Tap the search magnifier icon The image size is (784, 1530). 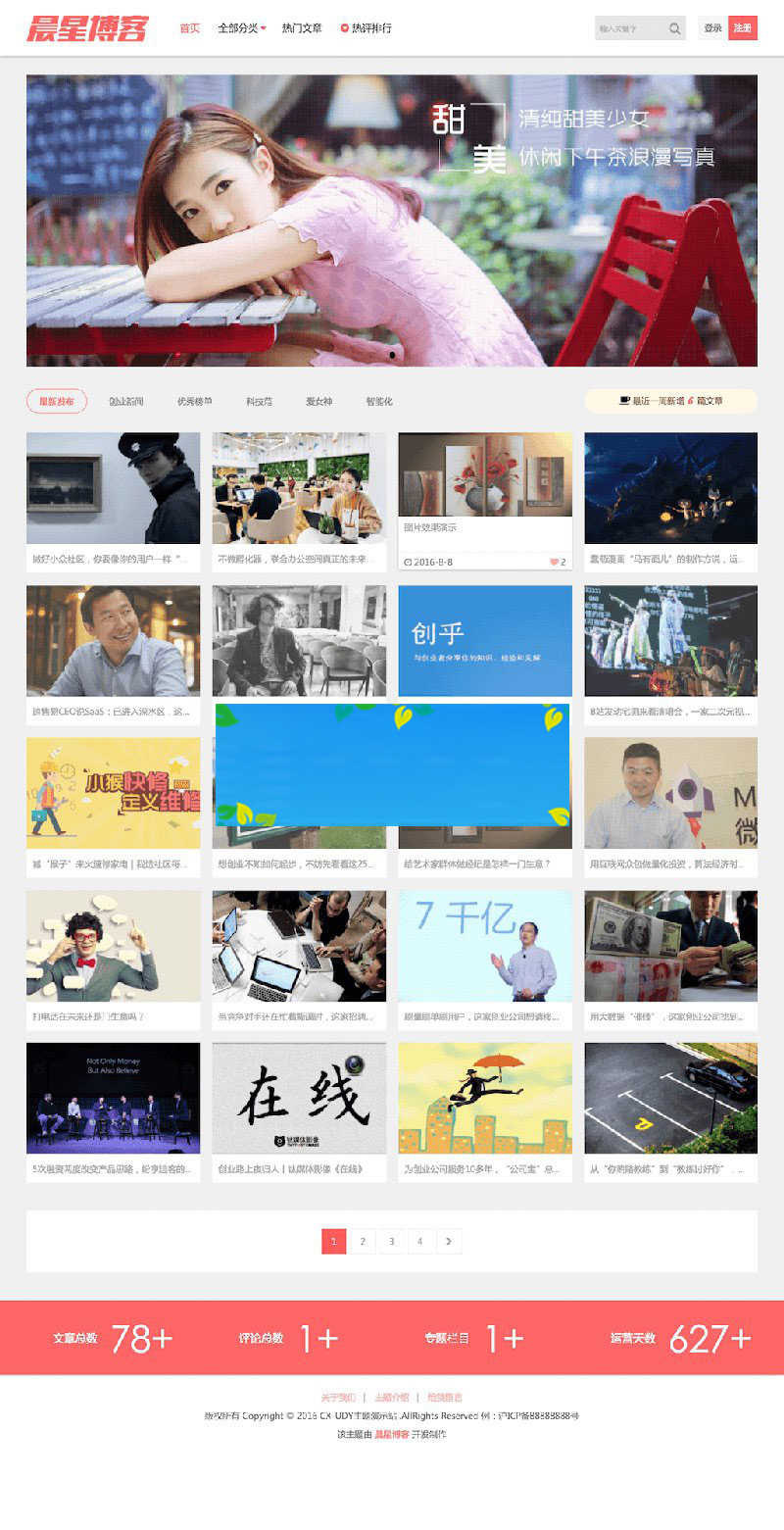pyautogui.click(x=675, y=28)
